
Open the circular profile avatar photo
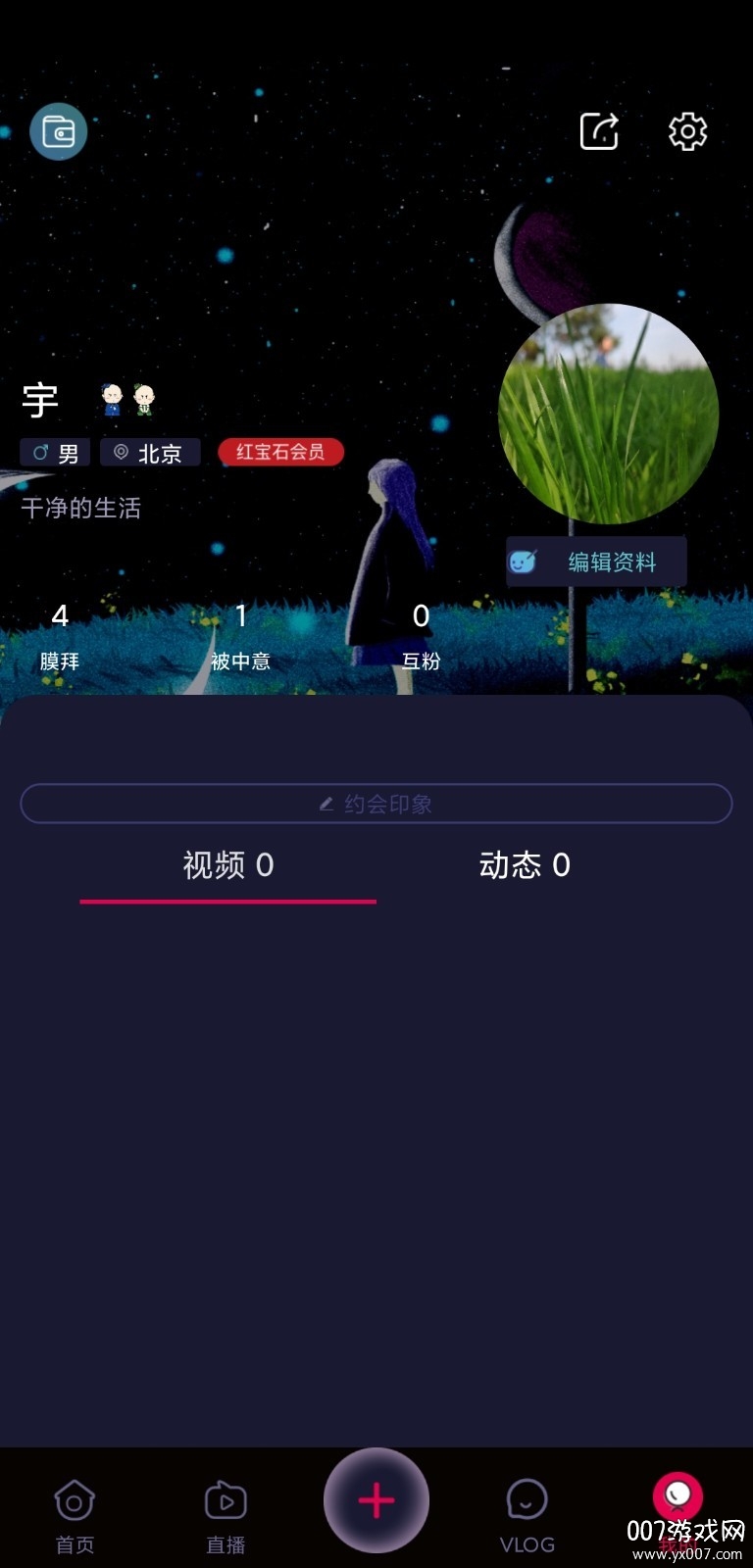(x=608, y=412)
